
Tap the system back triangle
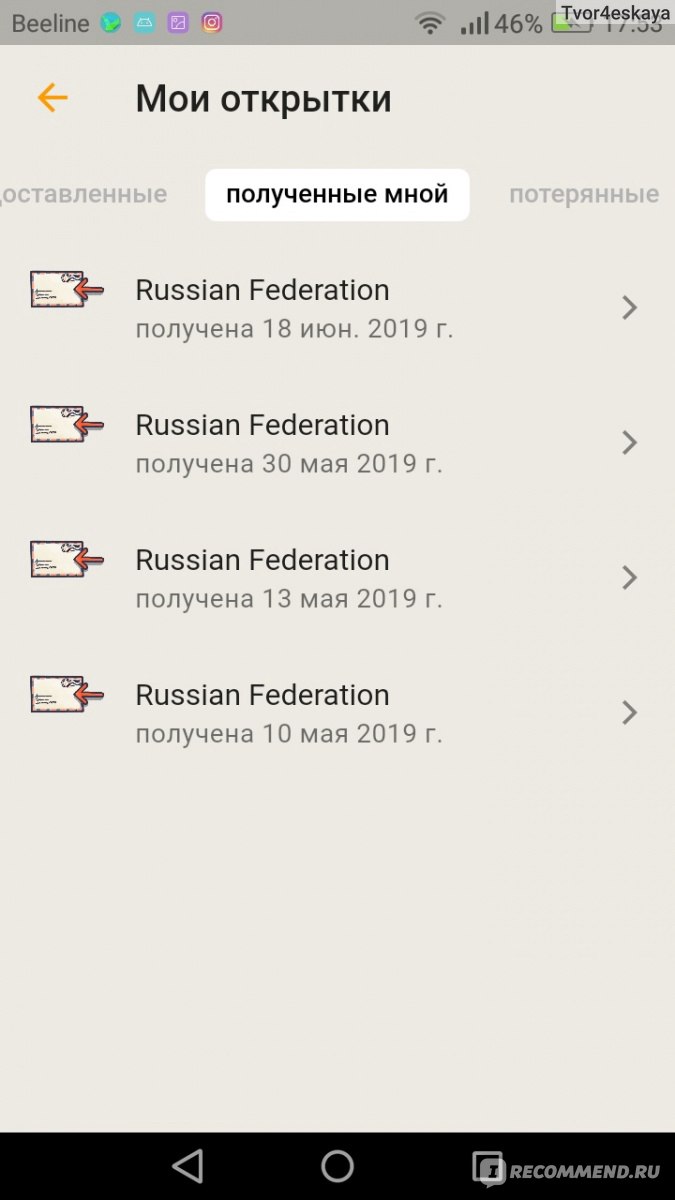coord(188,1166)
